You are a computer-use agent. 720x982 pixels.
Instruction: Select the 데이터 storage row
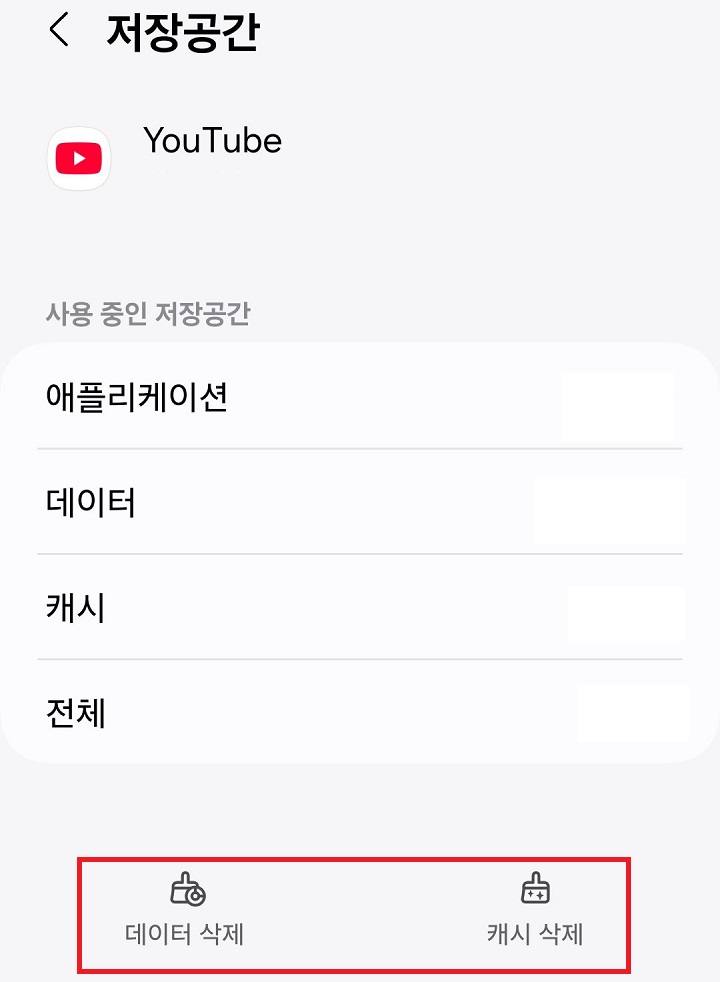(360, 503)
